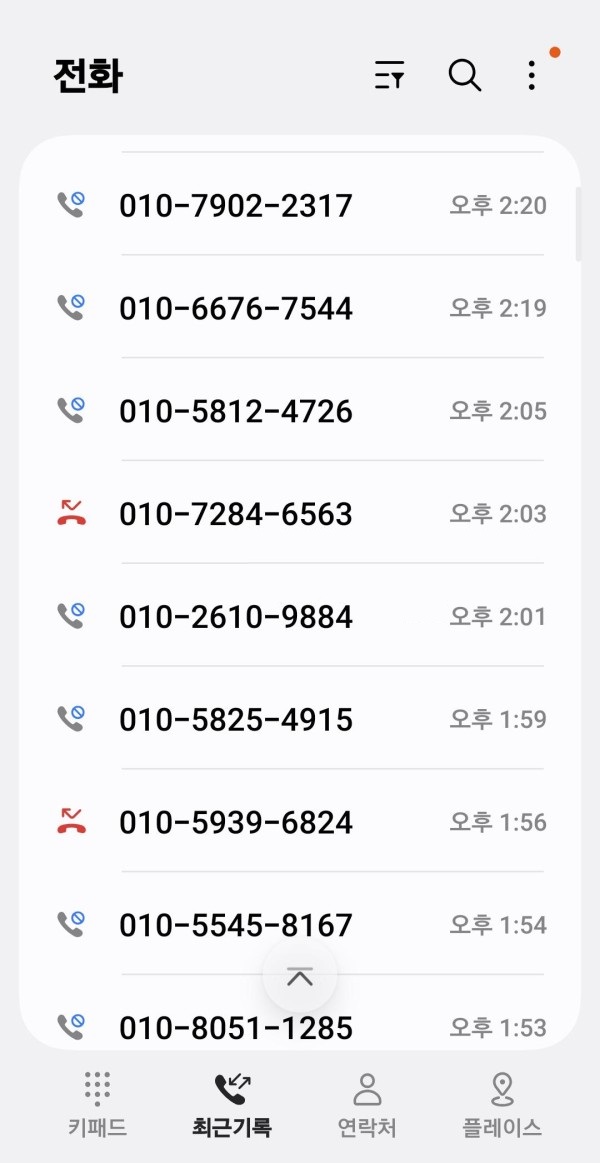The height and width of the screenshot is (1163, 600).
Task: Go to the 연락처 tab
Action: [367, 1105]
